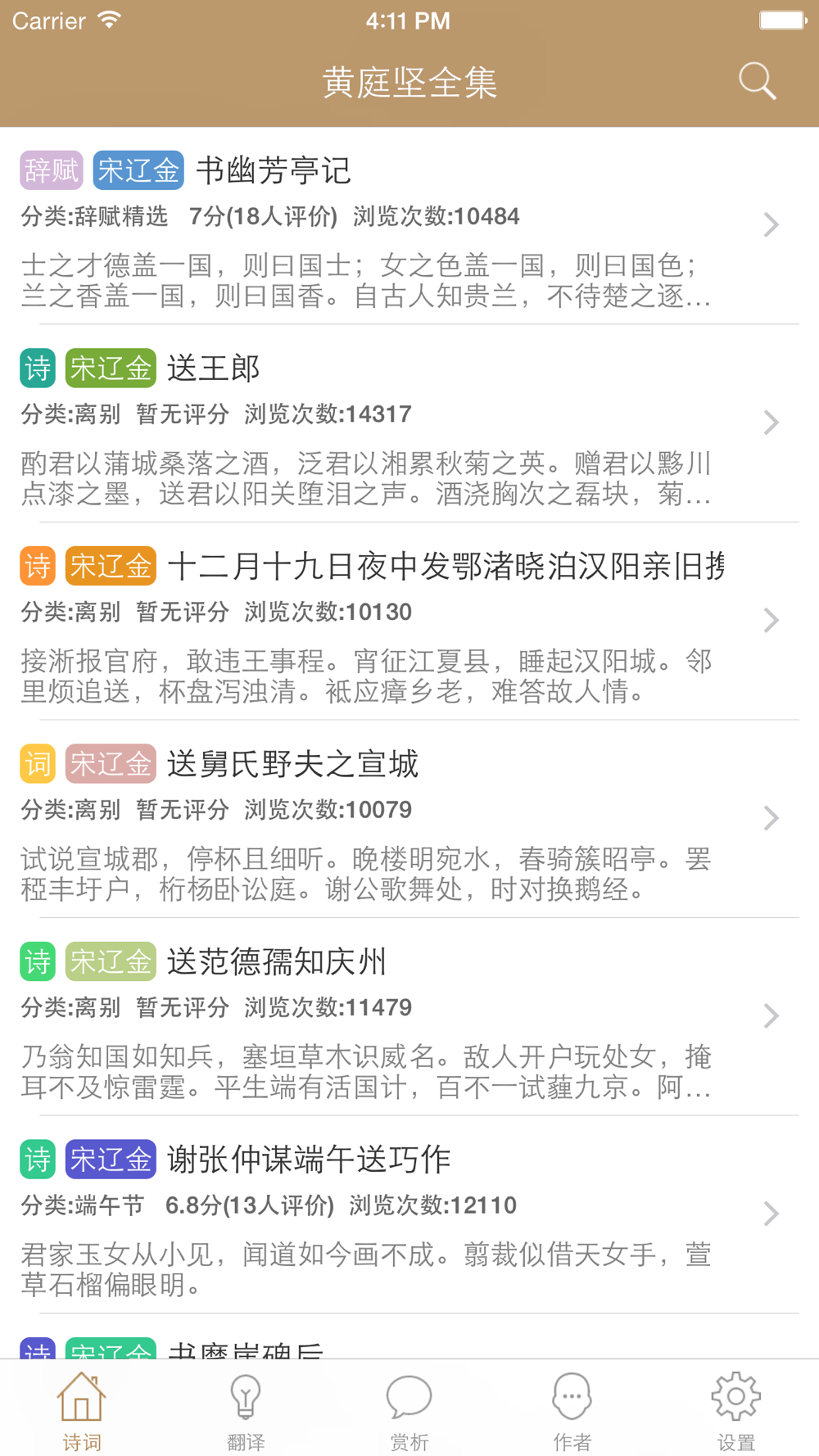Switch to the 赏析 tab
This screenshot has height=1456, width=819.
tap(409, 1410)
